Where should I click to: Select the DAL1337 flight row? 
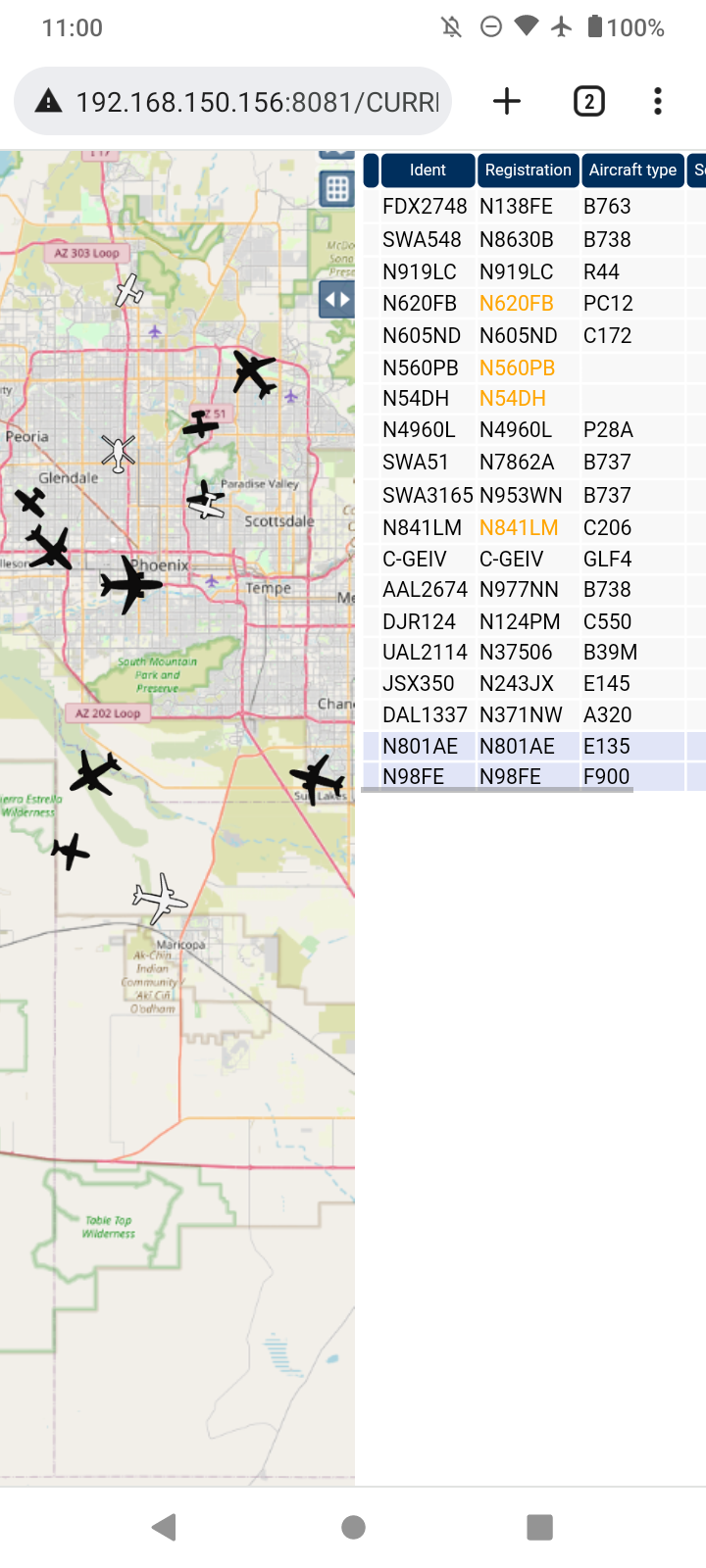coord(534,714)
